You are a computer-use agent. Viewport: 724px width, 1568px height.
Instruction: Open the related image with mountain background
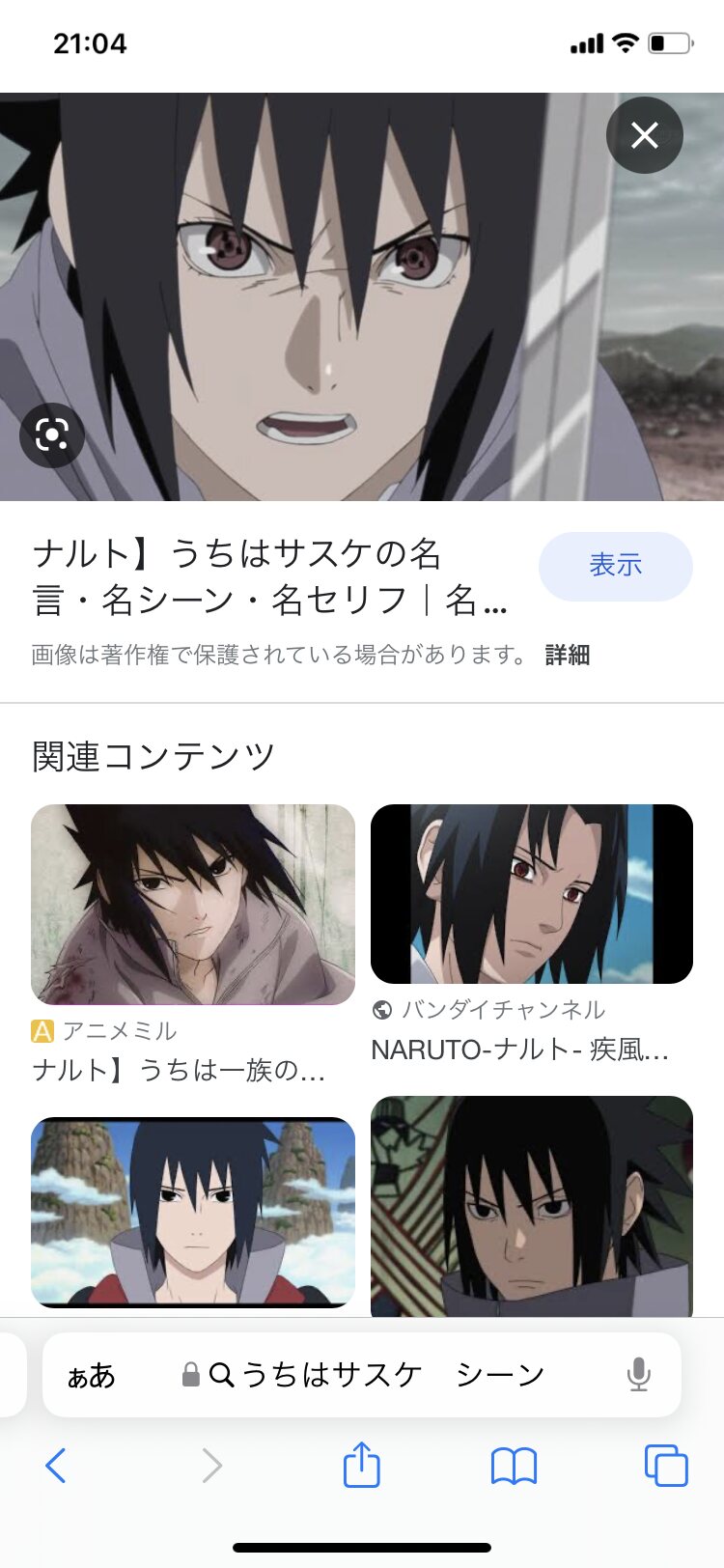193,1212
